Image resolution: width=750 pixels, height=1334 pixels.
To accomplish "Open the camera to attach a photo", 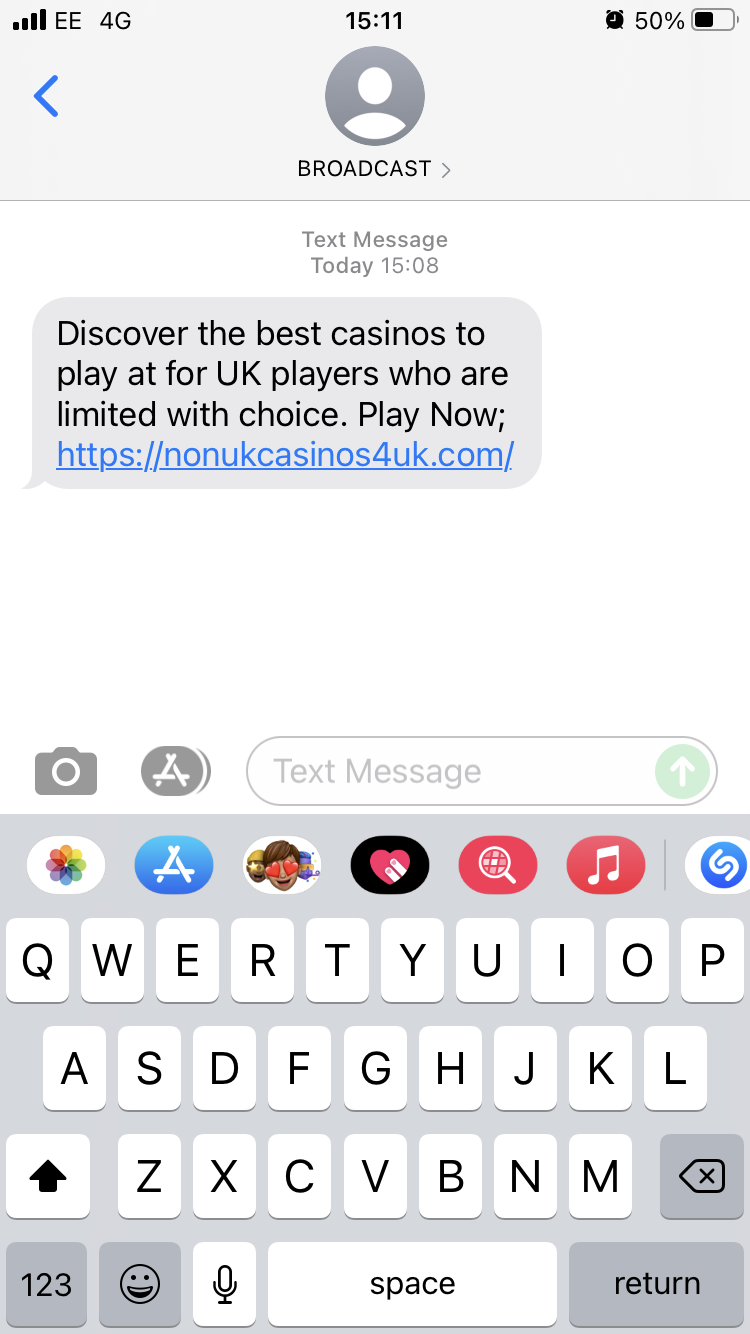I will point(66,771).
